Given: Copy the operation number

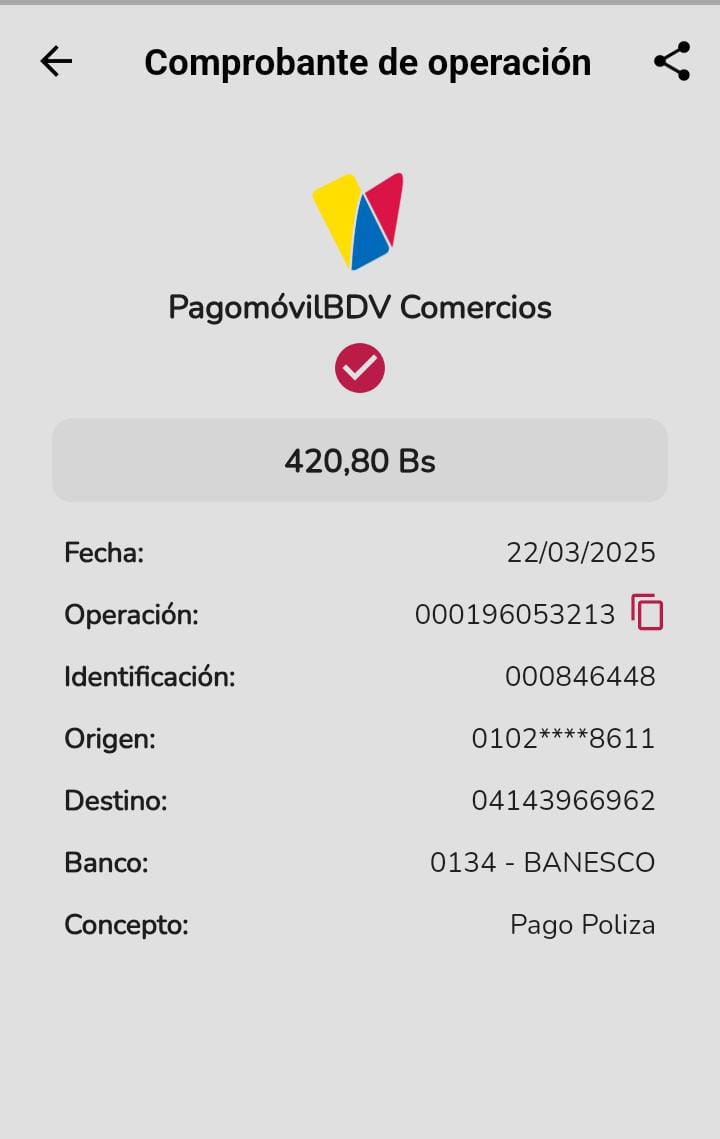Looking at the screenshot, I should 648,613.
